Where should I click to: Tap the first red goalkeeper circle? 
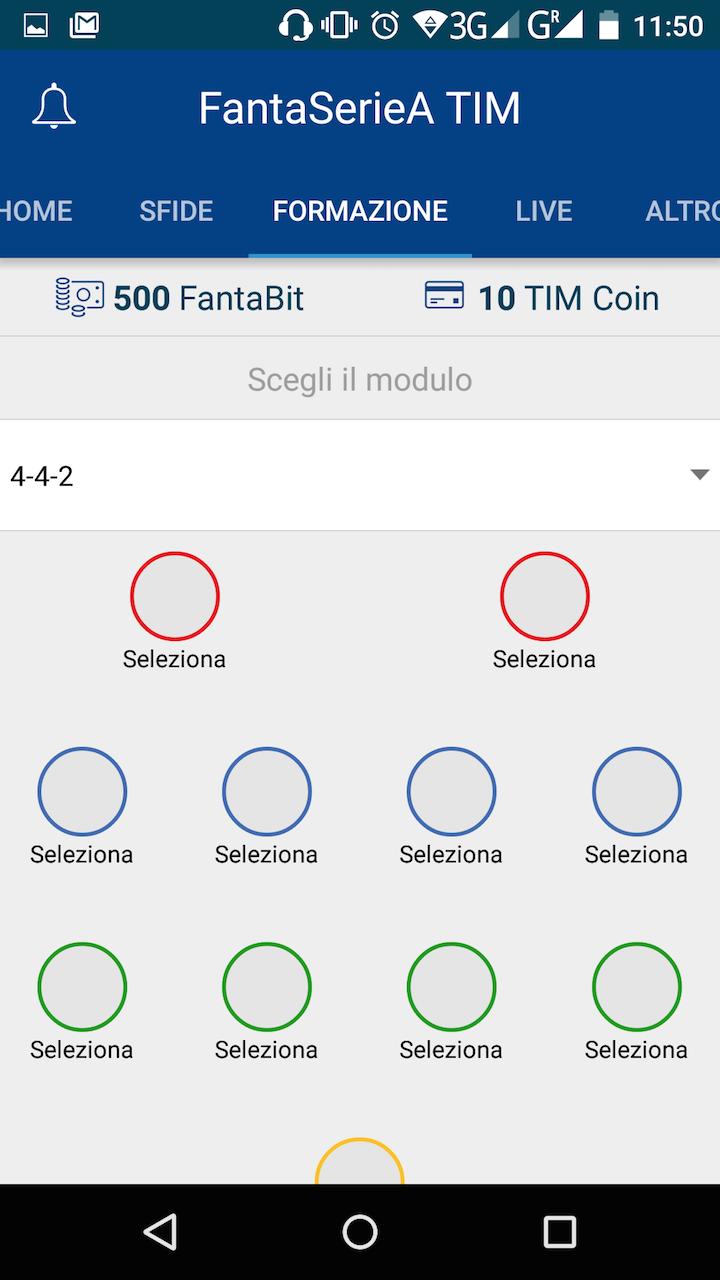click(174, 596)
